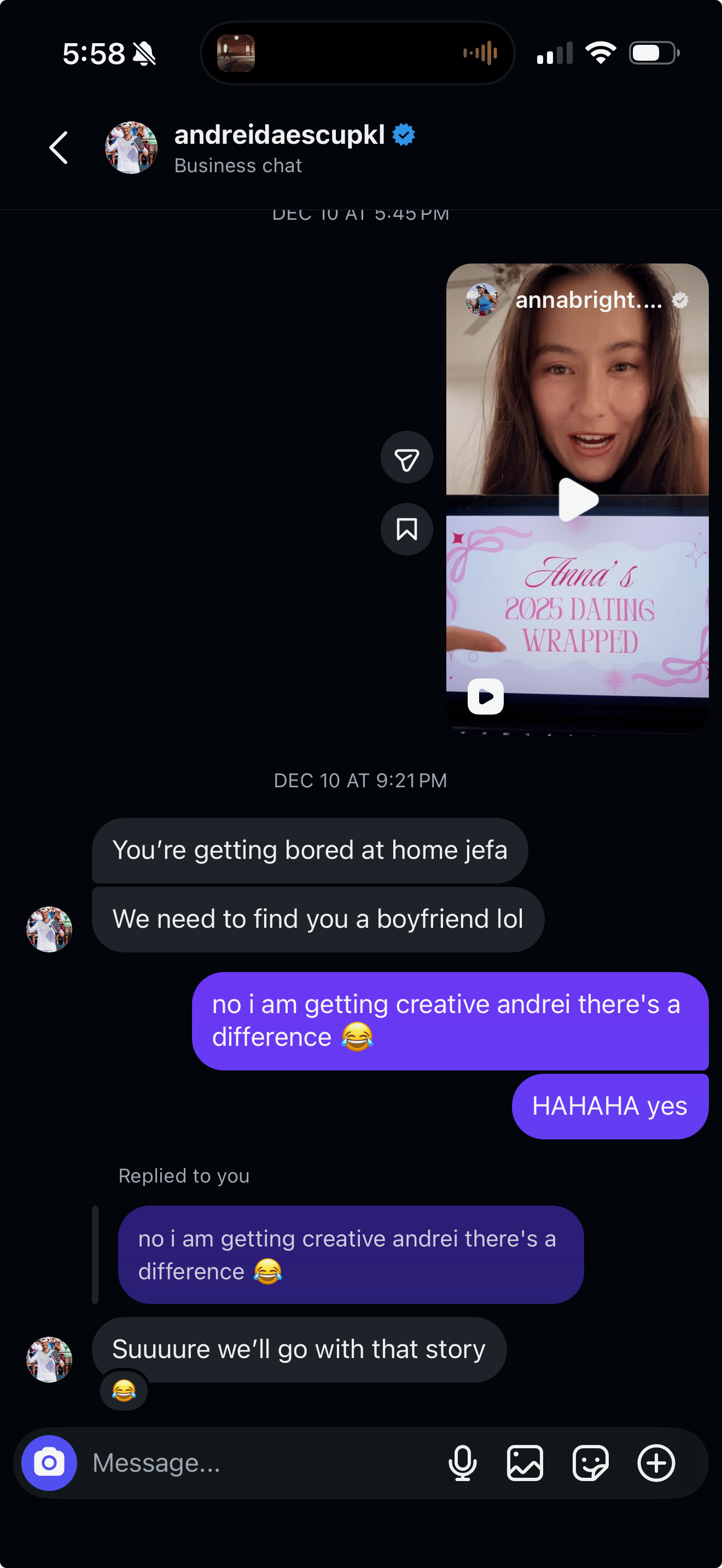View the laughing reaction on the Suuuure message

click(x=124, y=1391)
